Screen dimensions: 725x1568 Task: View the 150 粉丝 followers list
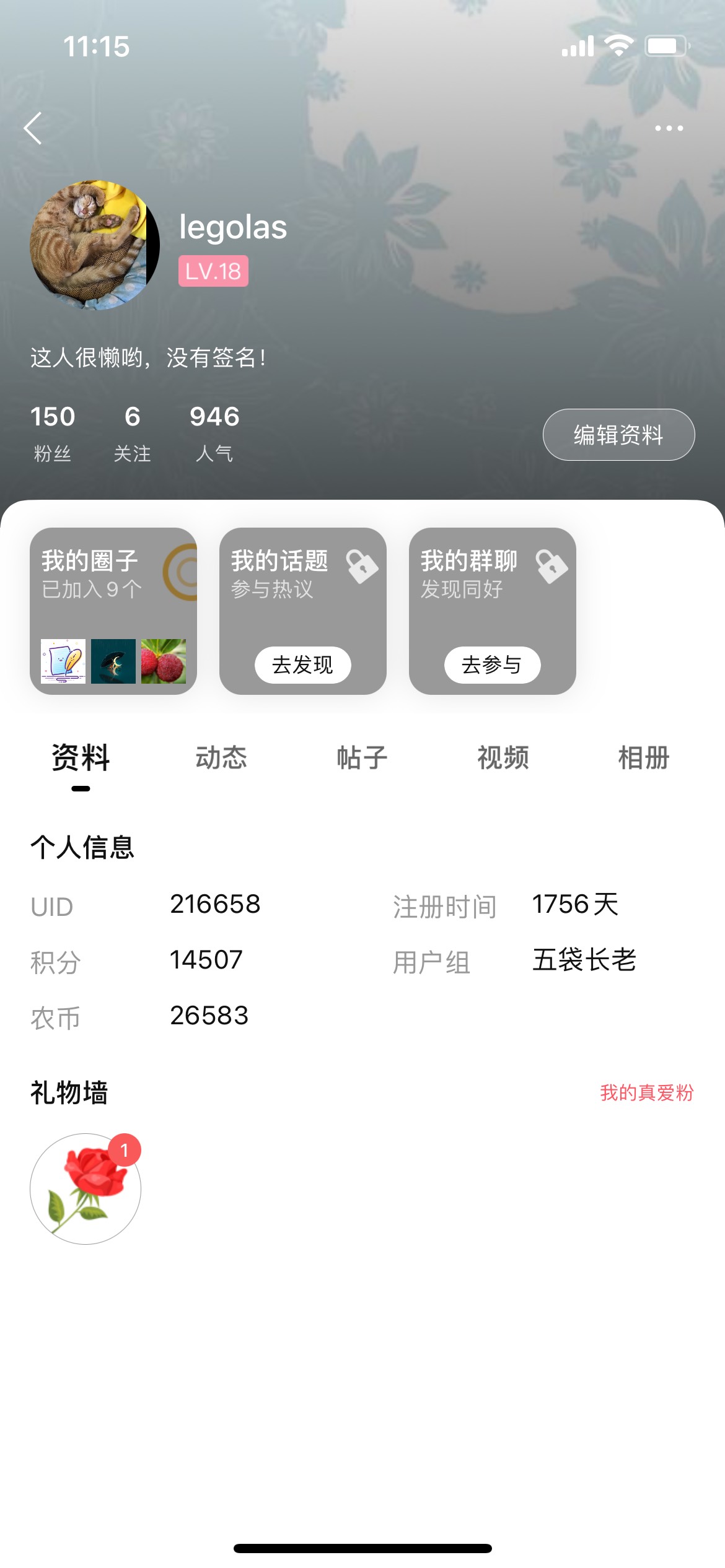[x=53, y=433]
